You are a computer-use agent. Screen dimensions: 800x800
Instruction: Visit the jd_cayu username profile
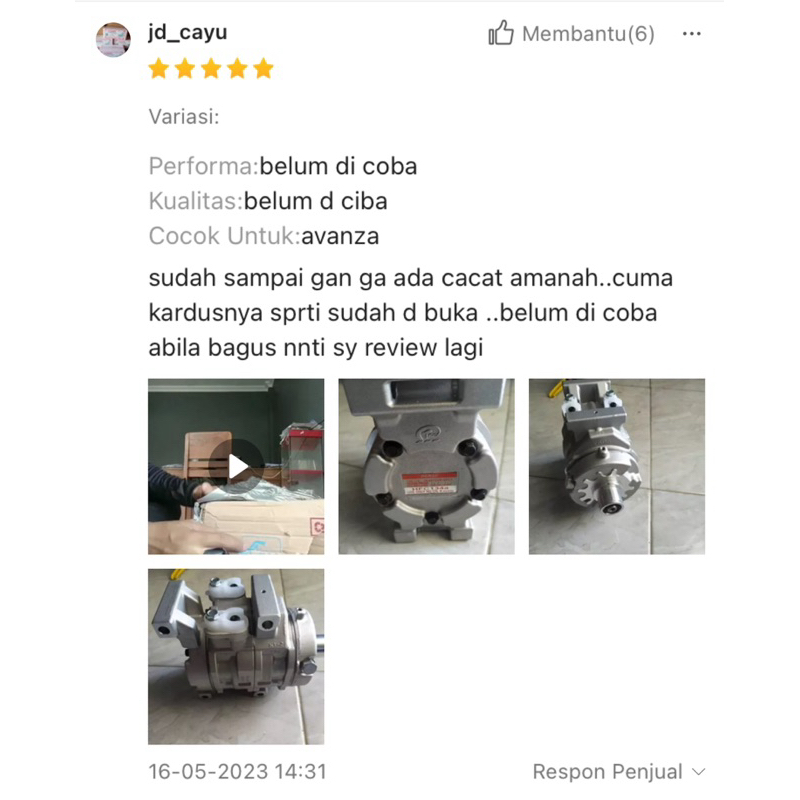188,32
